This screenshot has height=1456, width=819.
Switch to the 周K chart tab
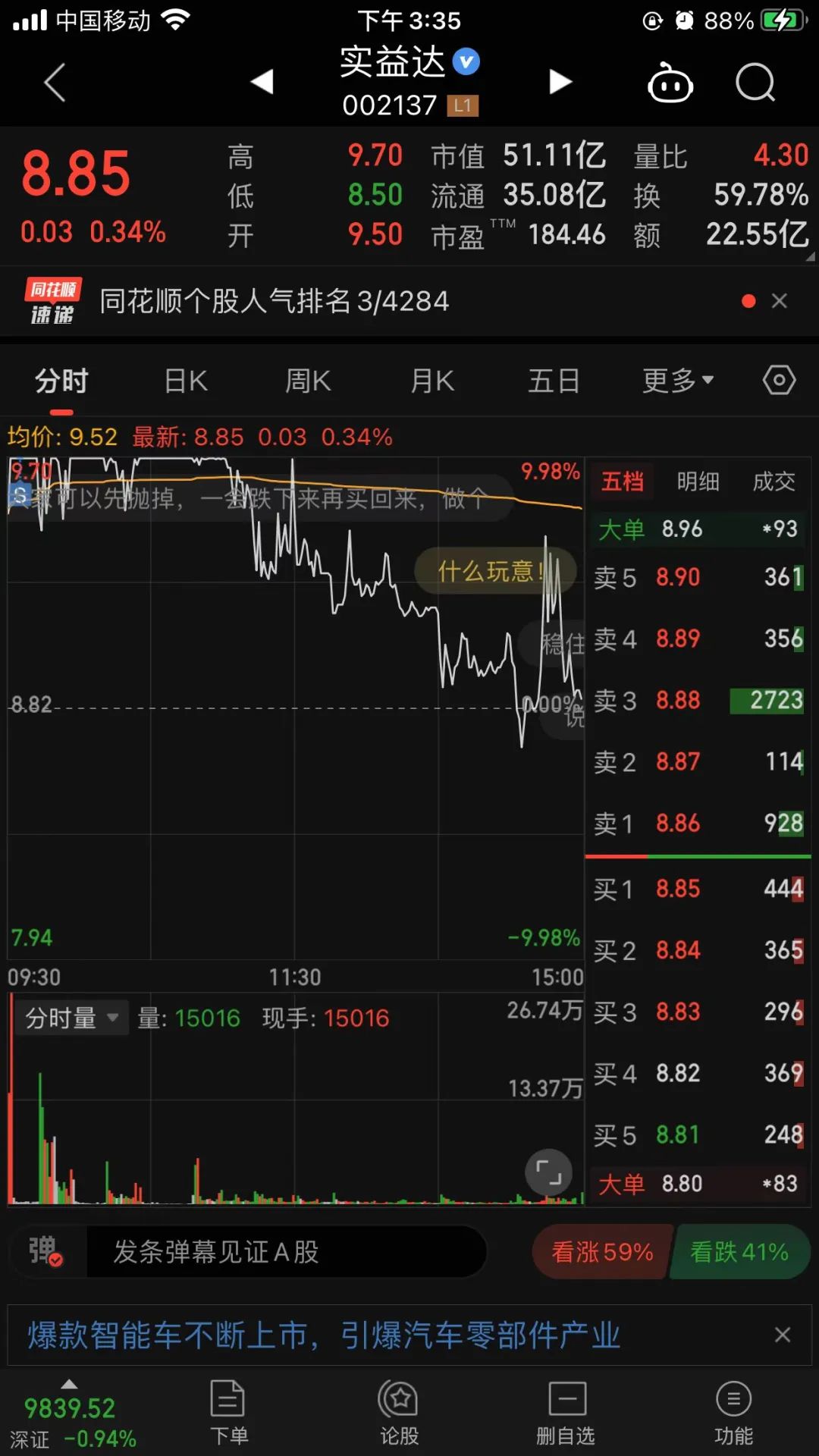click(x=308, y=381)
